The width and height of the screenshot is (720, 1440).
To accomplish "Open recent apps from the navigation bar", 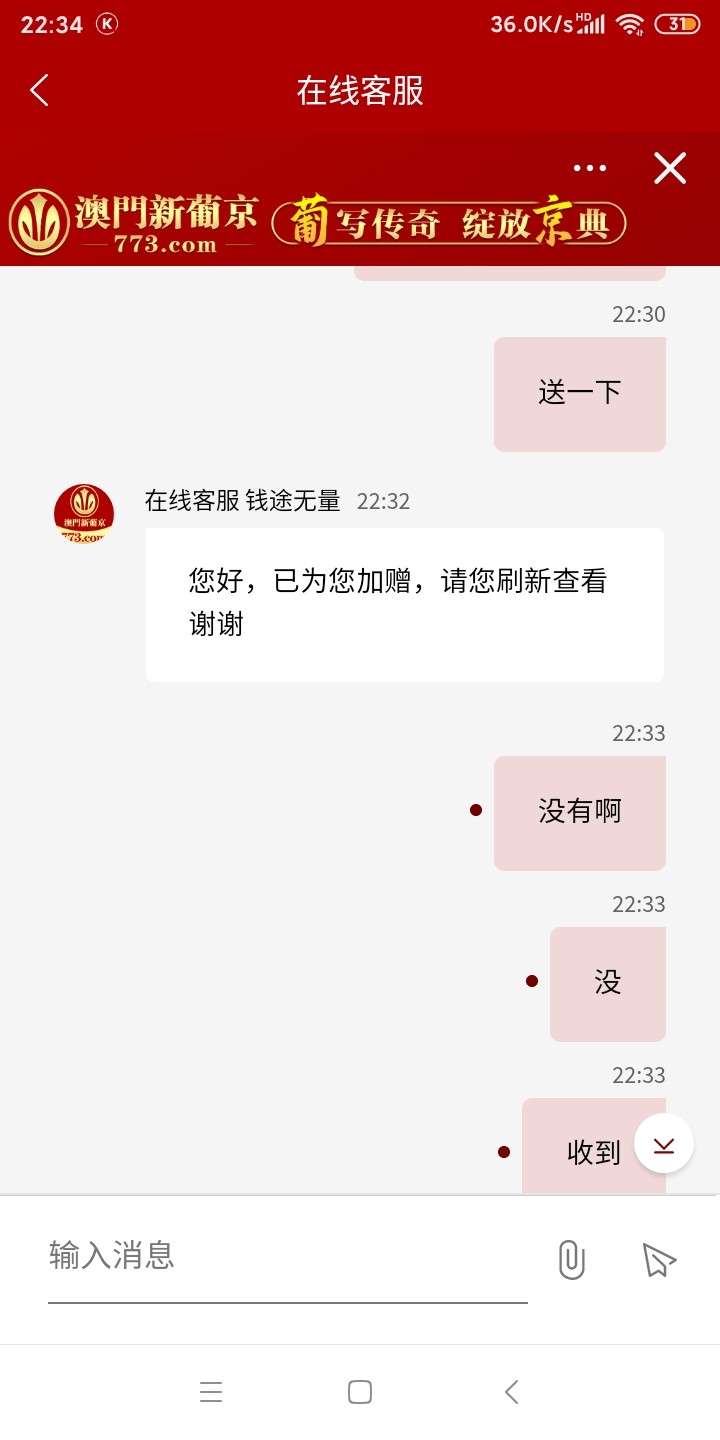I will (x=211, y=1392).
